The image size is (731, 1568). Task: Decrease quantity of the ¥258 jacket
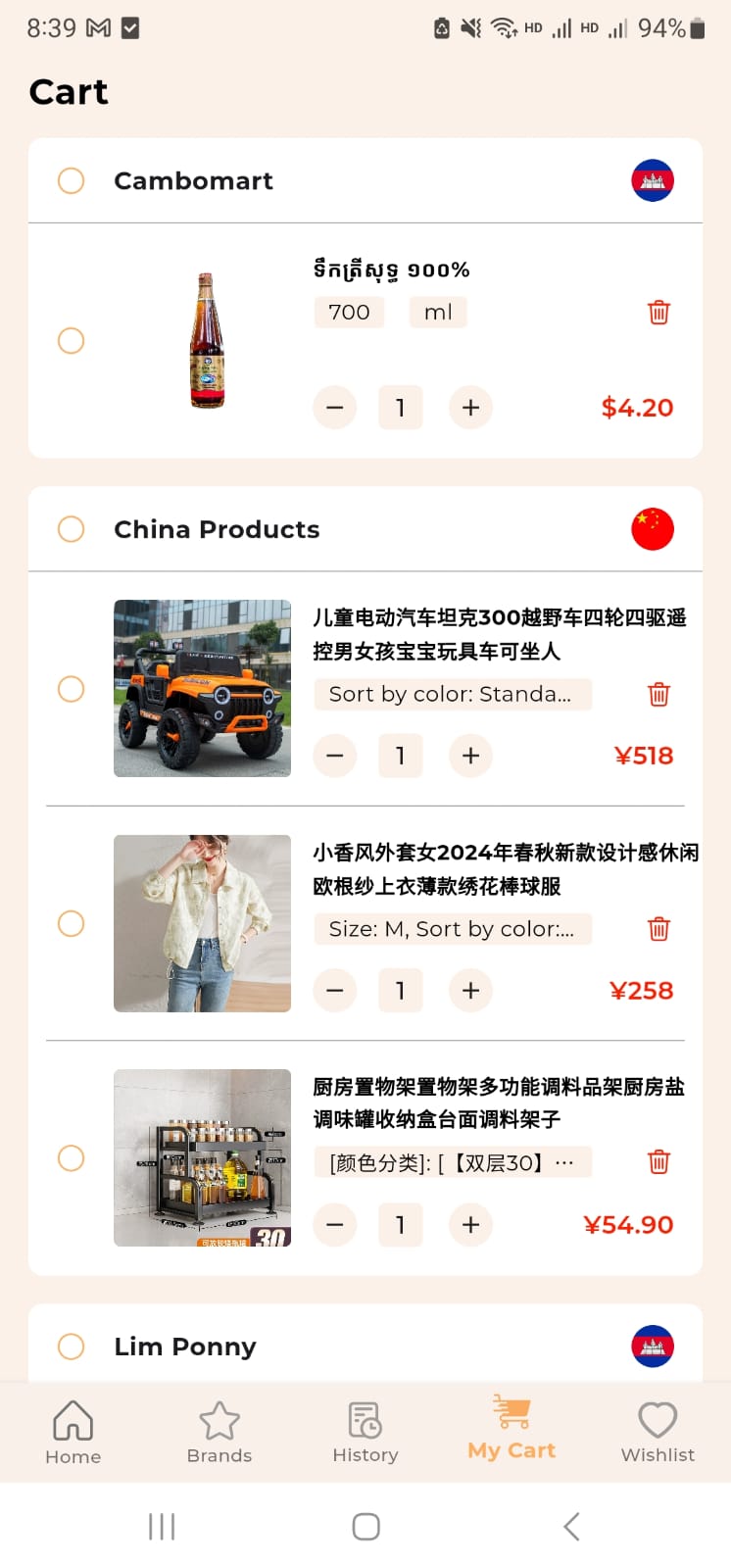coord(334,991)
